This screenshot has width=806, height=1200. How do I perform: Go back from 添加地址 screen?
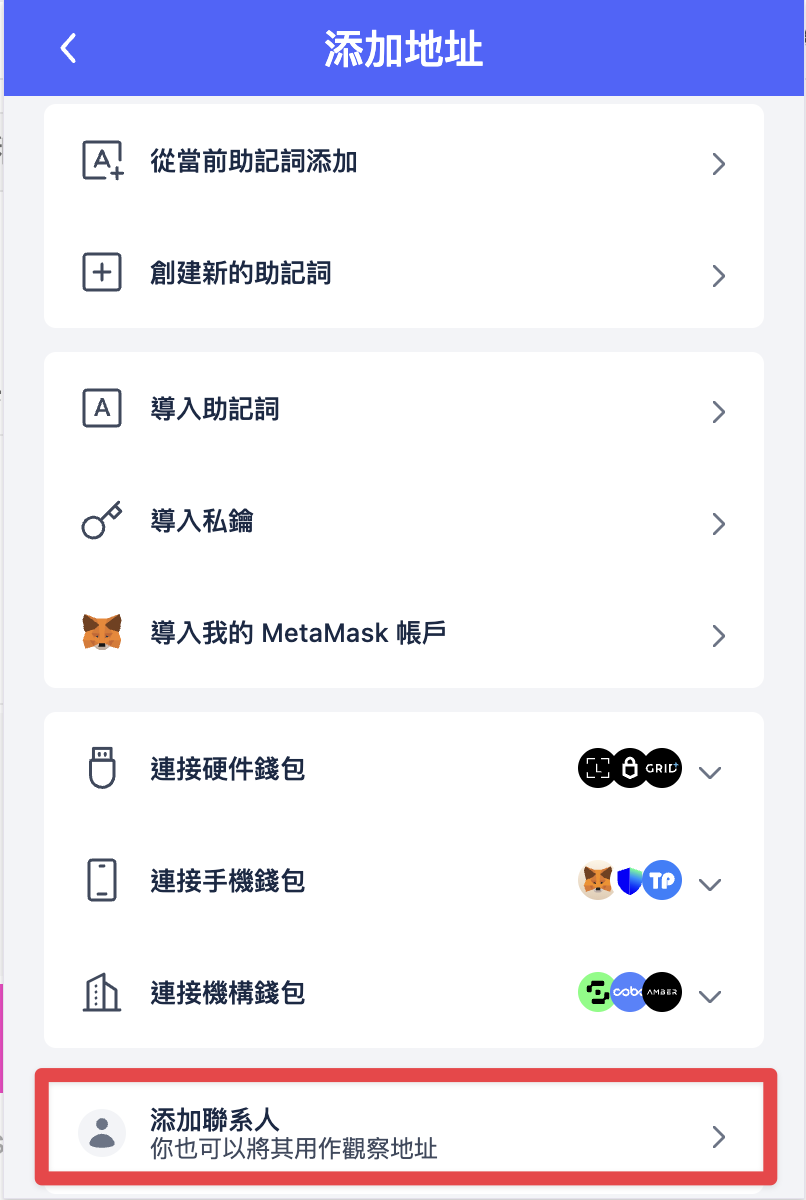tap(68, 48)
